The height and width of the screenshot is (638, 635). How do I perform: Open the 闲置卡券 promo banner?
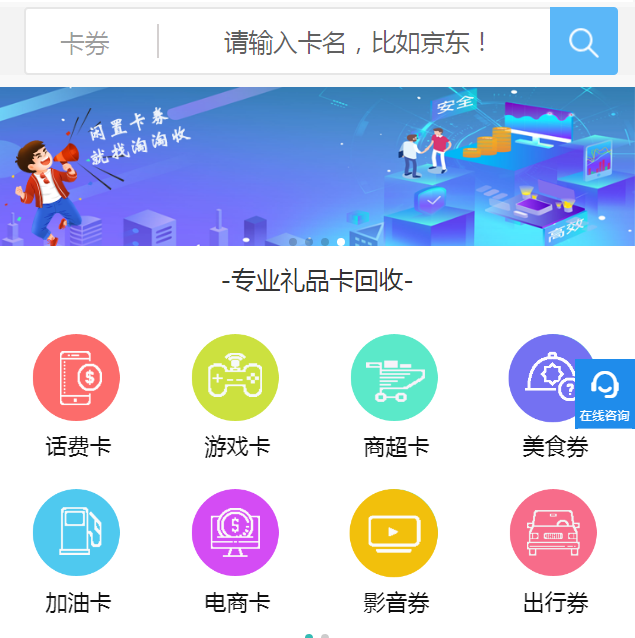coord(317,165)
